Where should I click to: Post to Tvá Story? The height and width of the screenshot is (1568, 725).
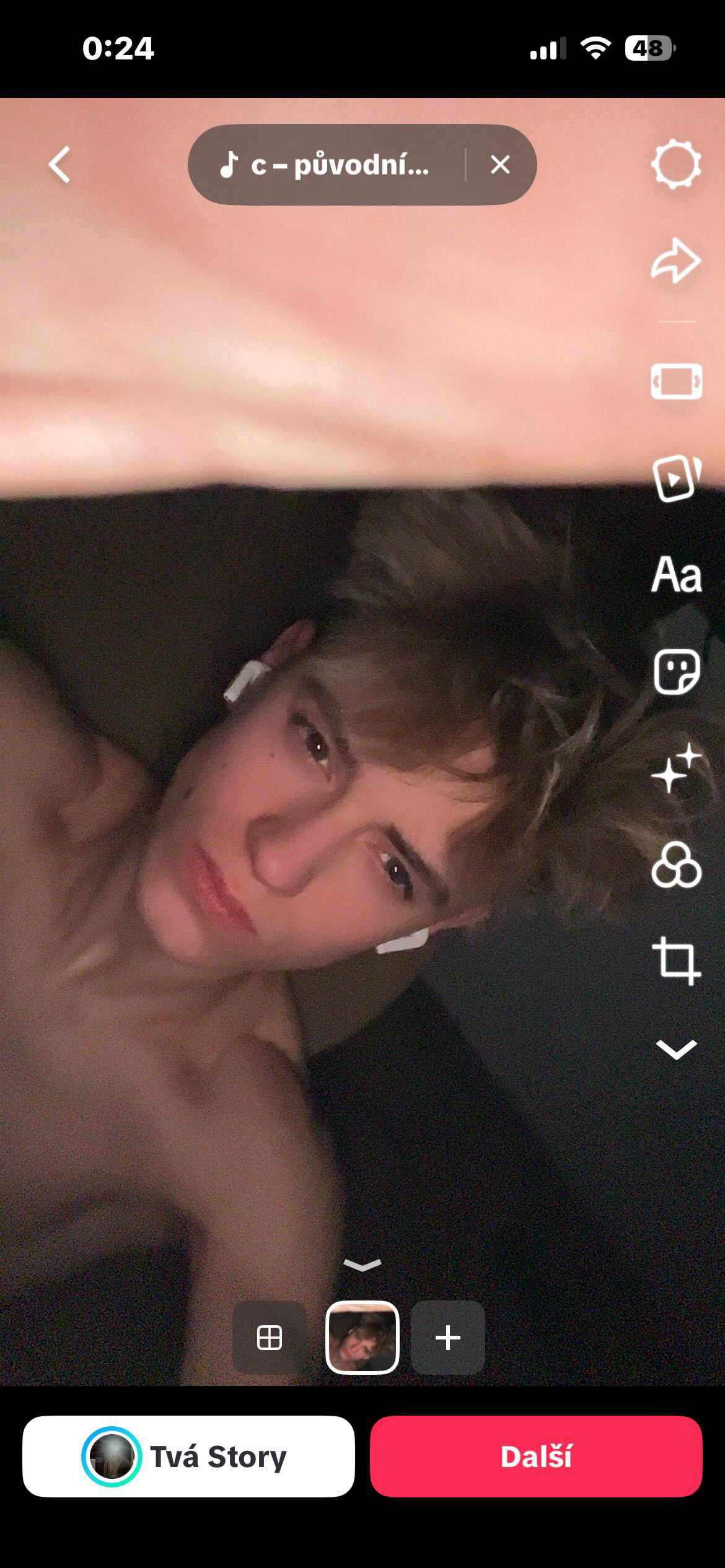pos(188,1456)
